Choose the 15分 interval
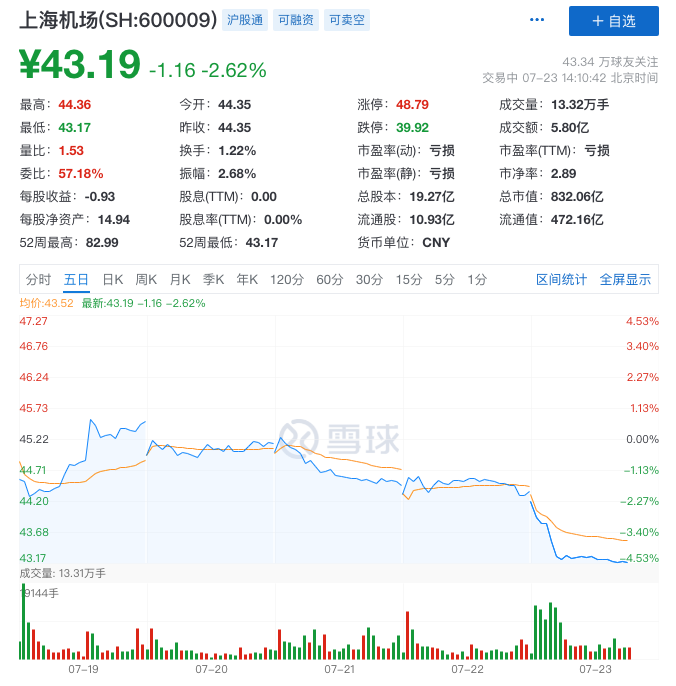This screenshot has height=686, width=676. click(x=408, y=279)
